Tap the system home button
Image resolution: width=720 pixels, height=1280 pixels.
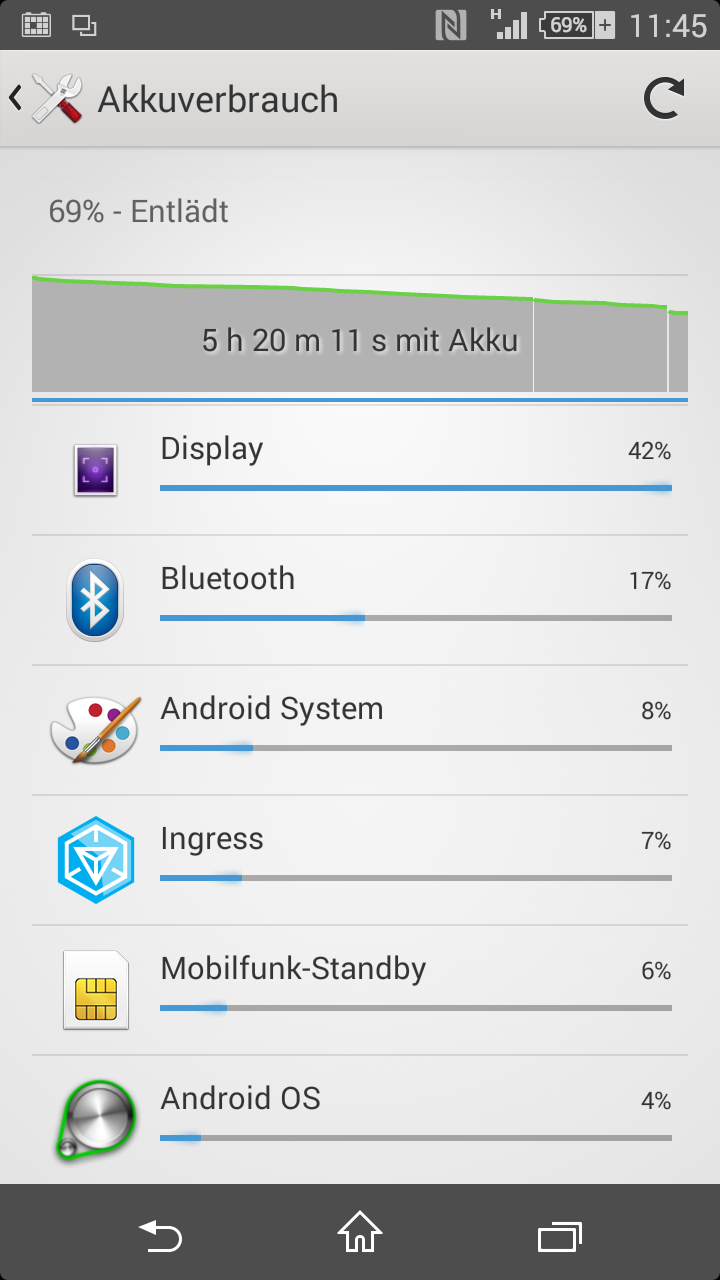[x=360, y=1232]
